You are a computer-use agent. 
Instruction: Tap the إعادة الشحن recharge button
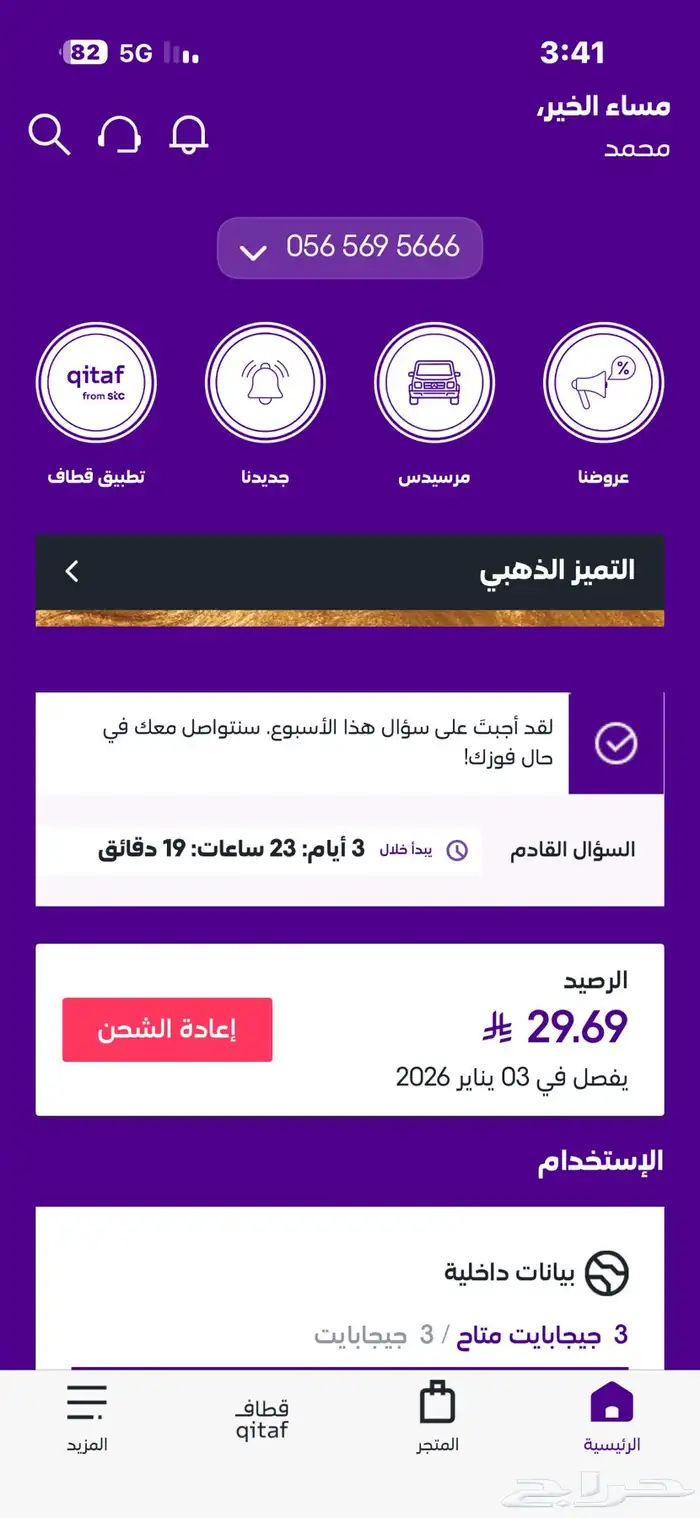pyautogui.click(x=167, y=1029)
